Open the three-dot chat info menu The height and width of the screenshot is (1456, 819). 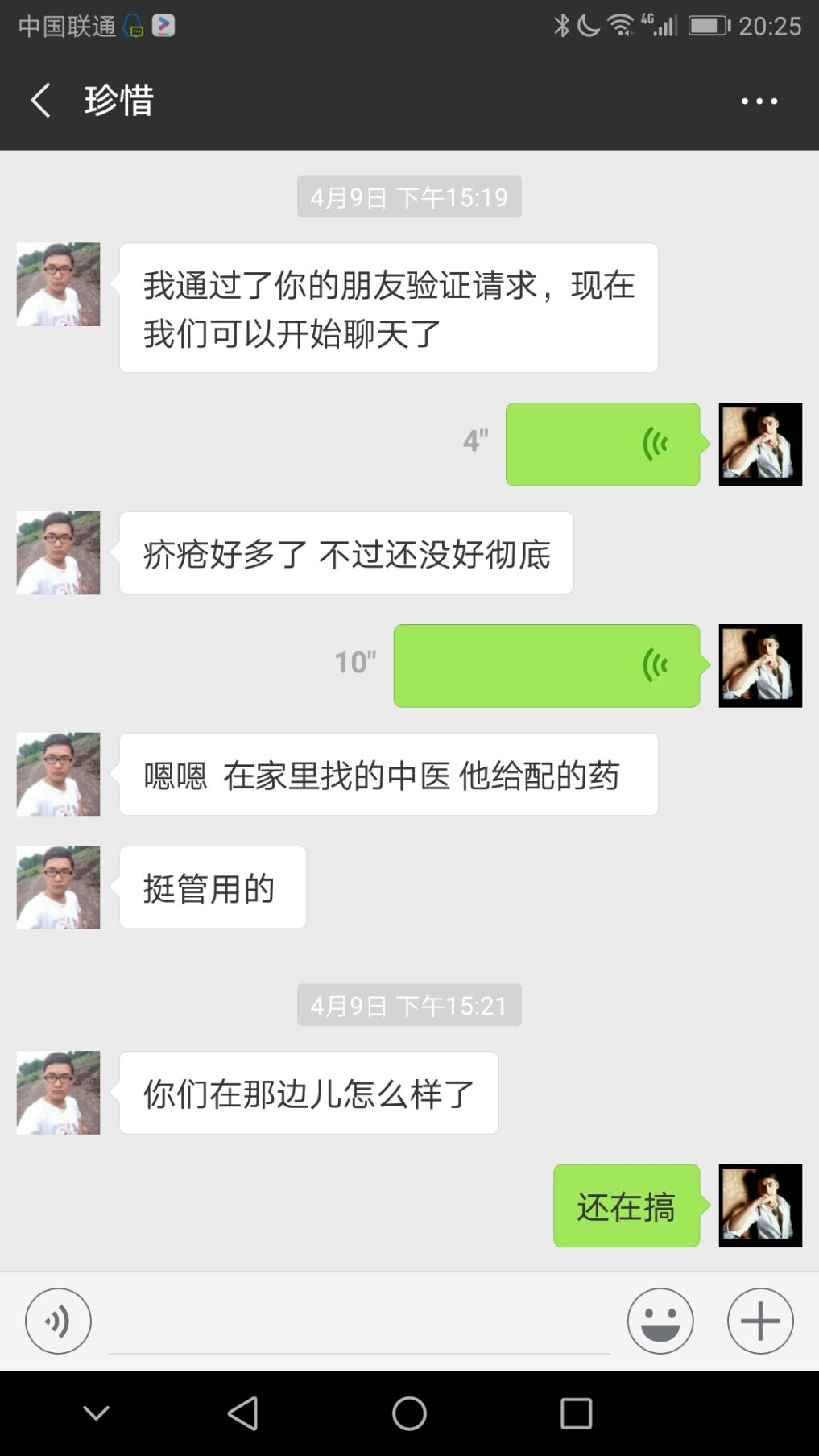point(759,101)
